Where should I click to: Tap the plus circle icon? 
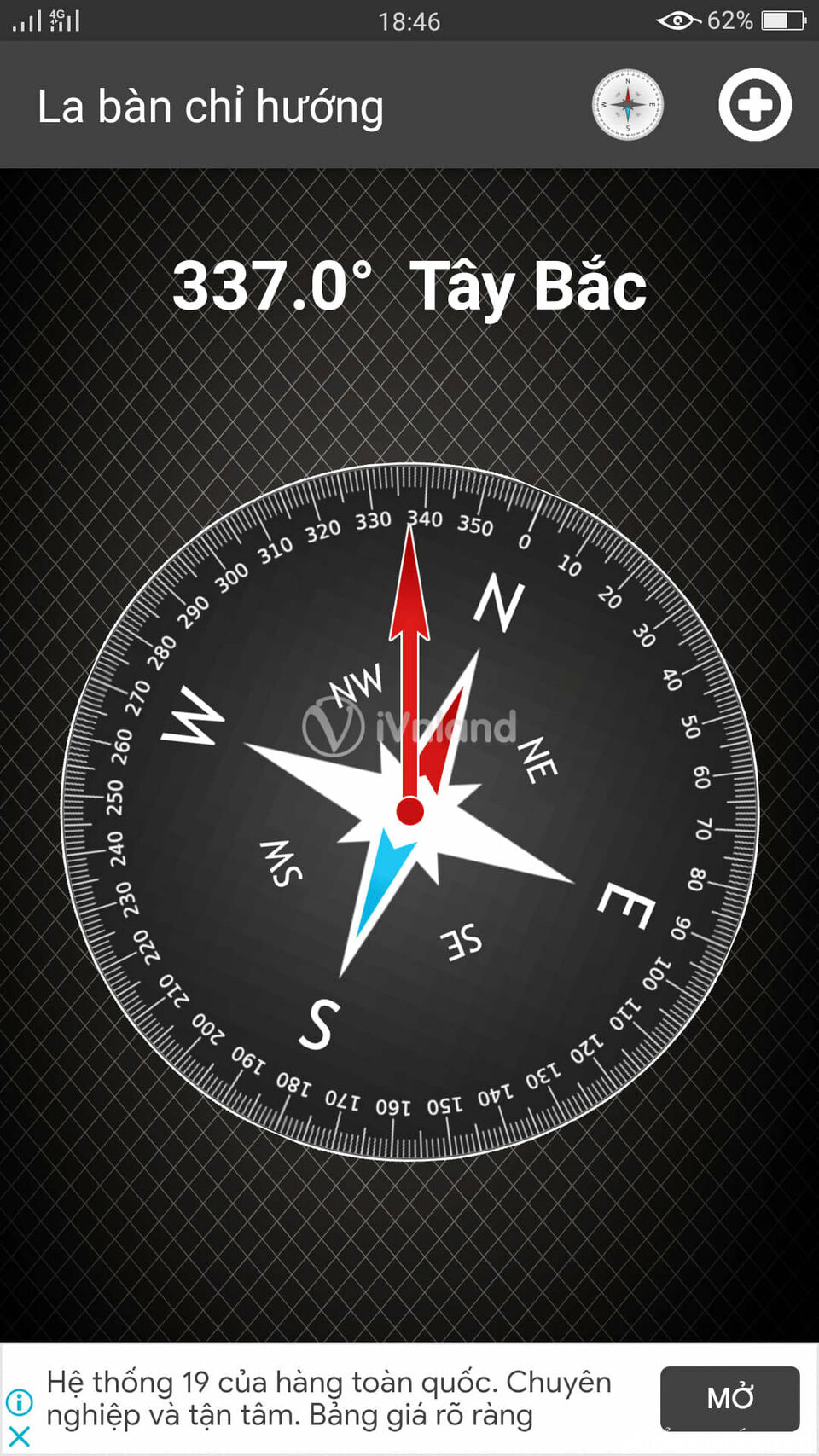click(x=754, y=105)
